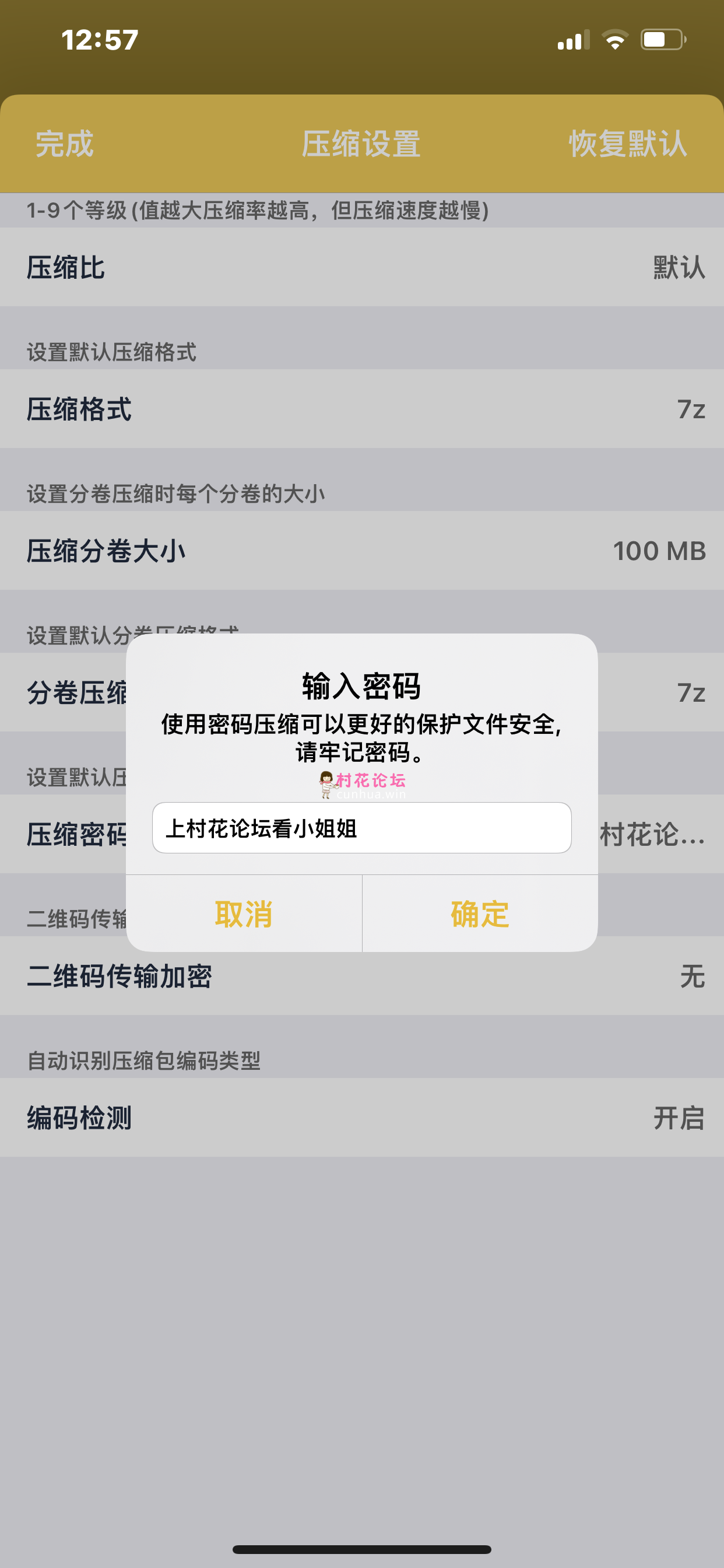Tap 恢复默认 to restore defaults
Screen dimensions: 724x1568
coord(628,143)
